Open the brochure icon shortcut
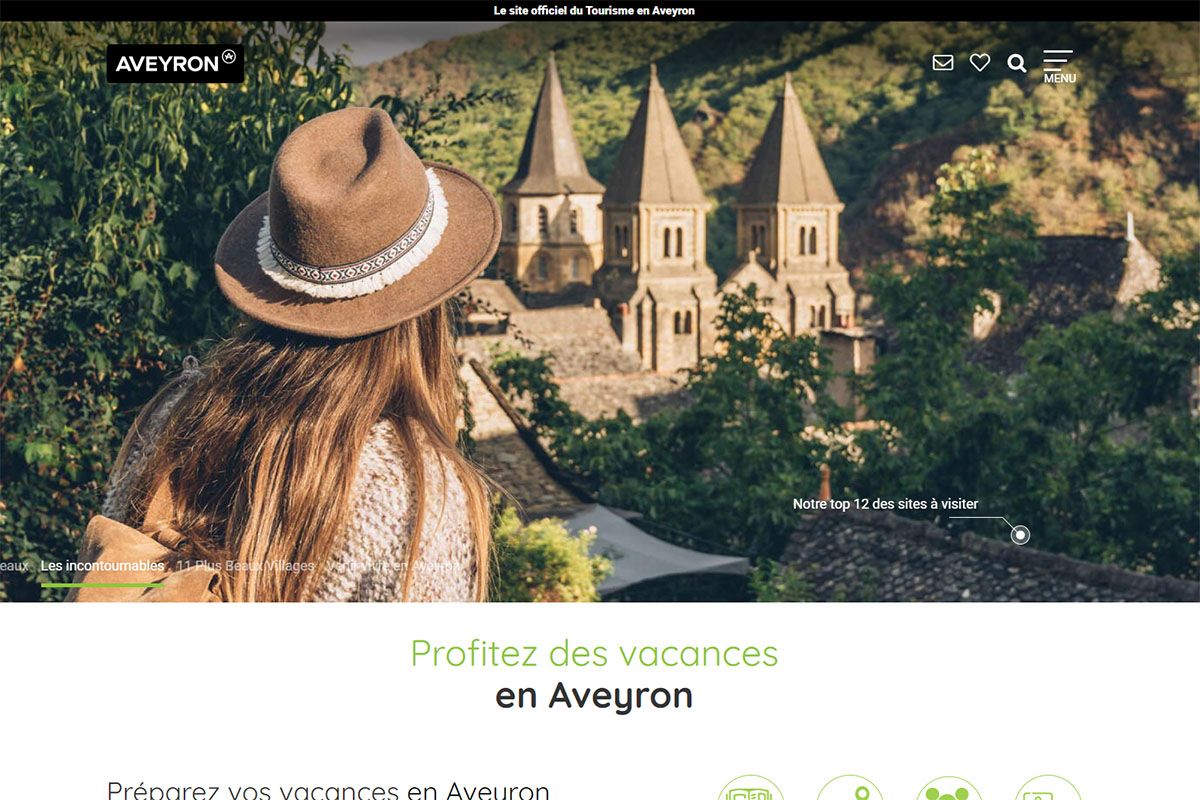The image size is (1200, 800). click(x=750, y=791)
